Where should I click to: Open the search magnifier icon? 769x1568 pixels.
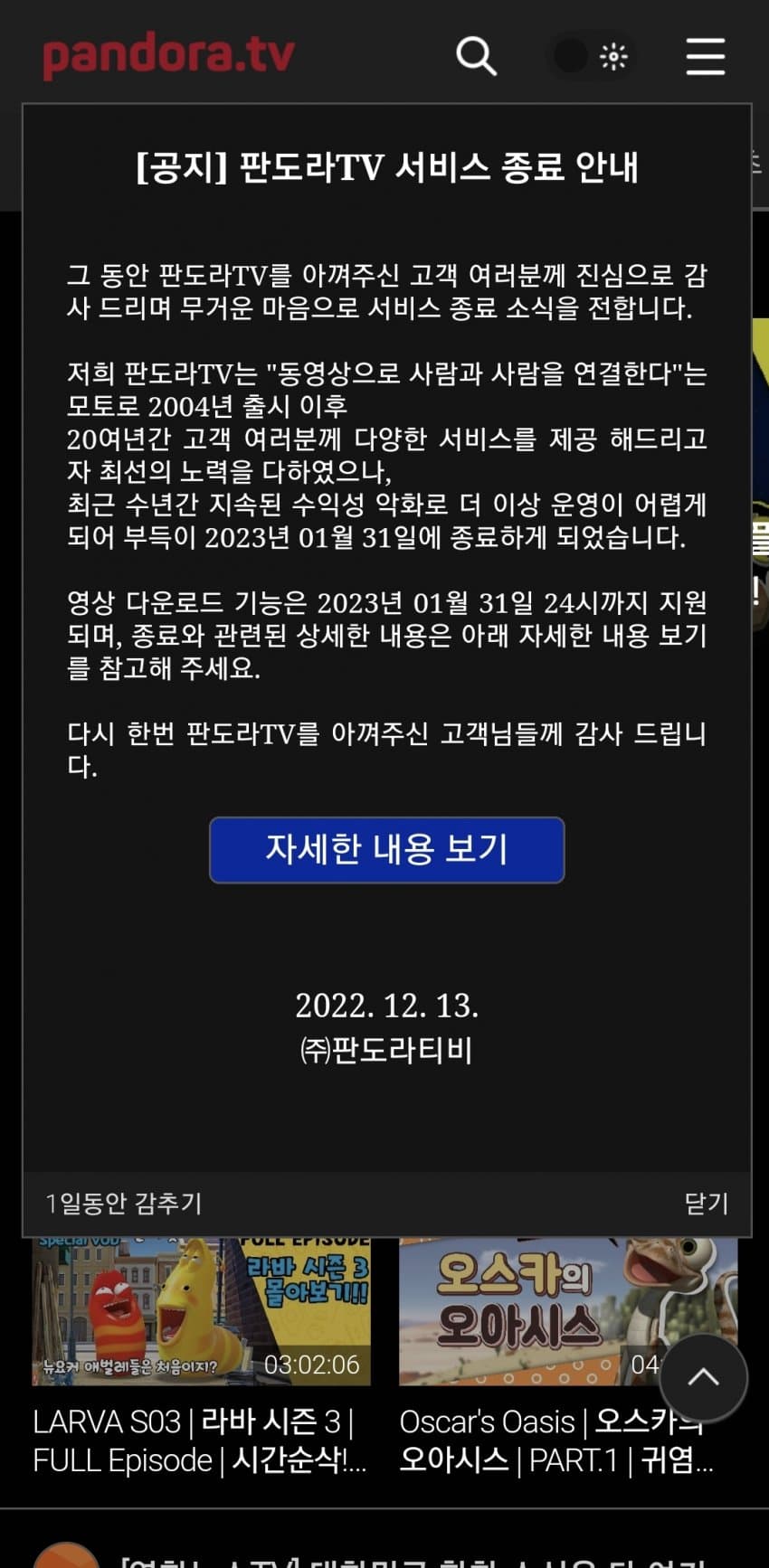(476, 56)
